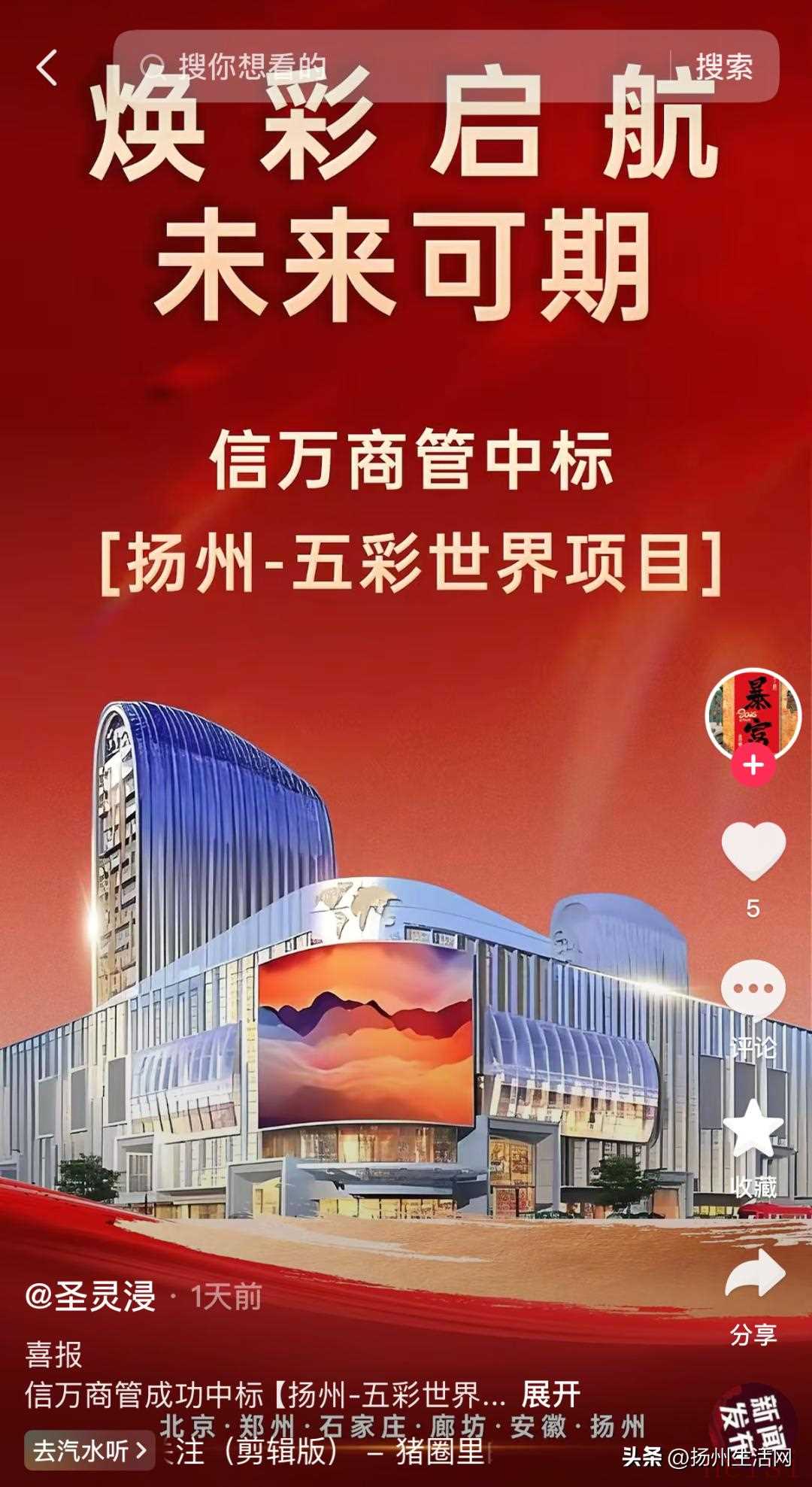Go back using the top-left arrow

[x=47, y=67]
